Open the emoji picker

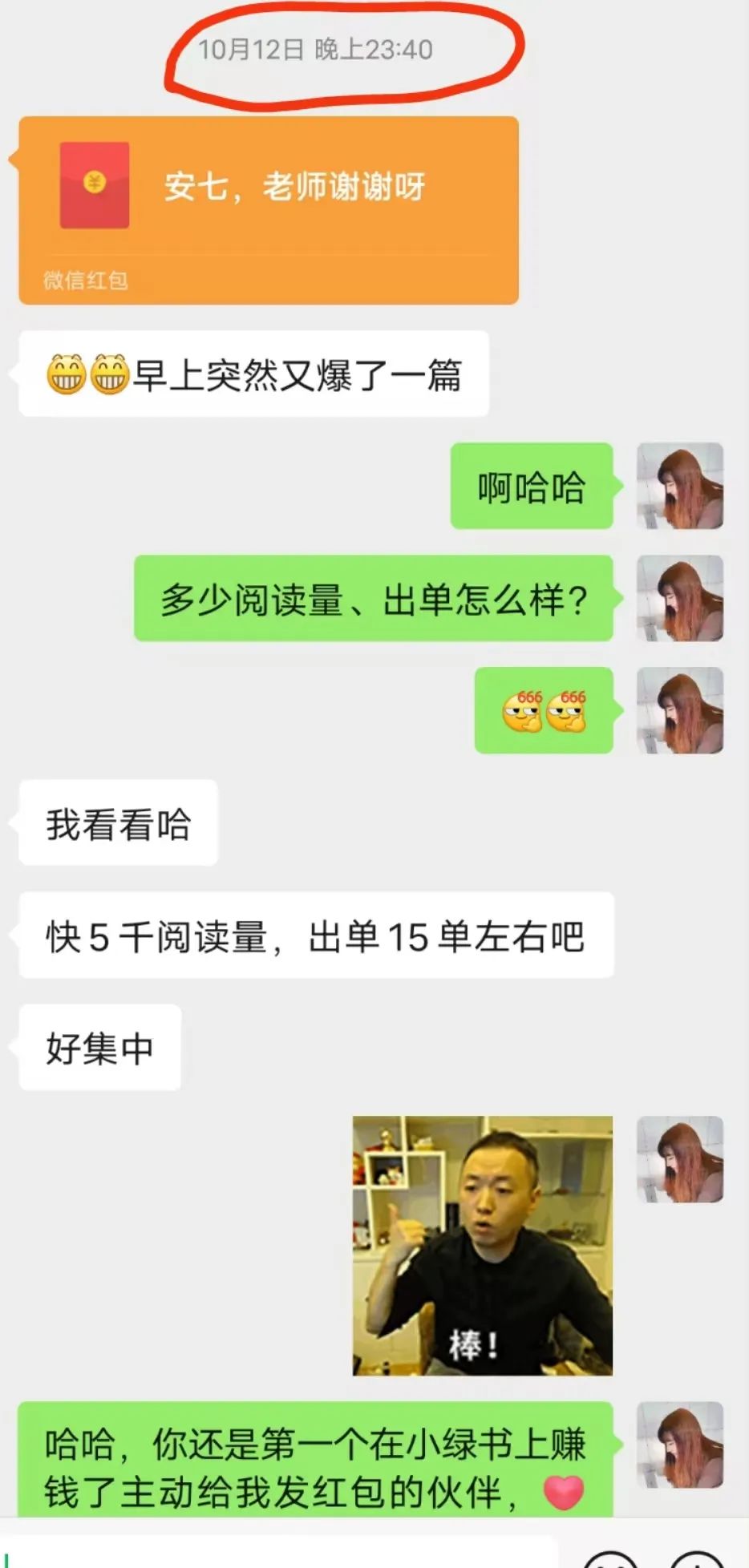pos(611,1560)
